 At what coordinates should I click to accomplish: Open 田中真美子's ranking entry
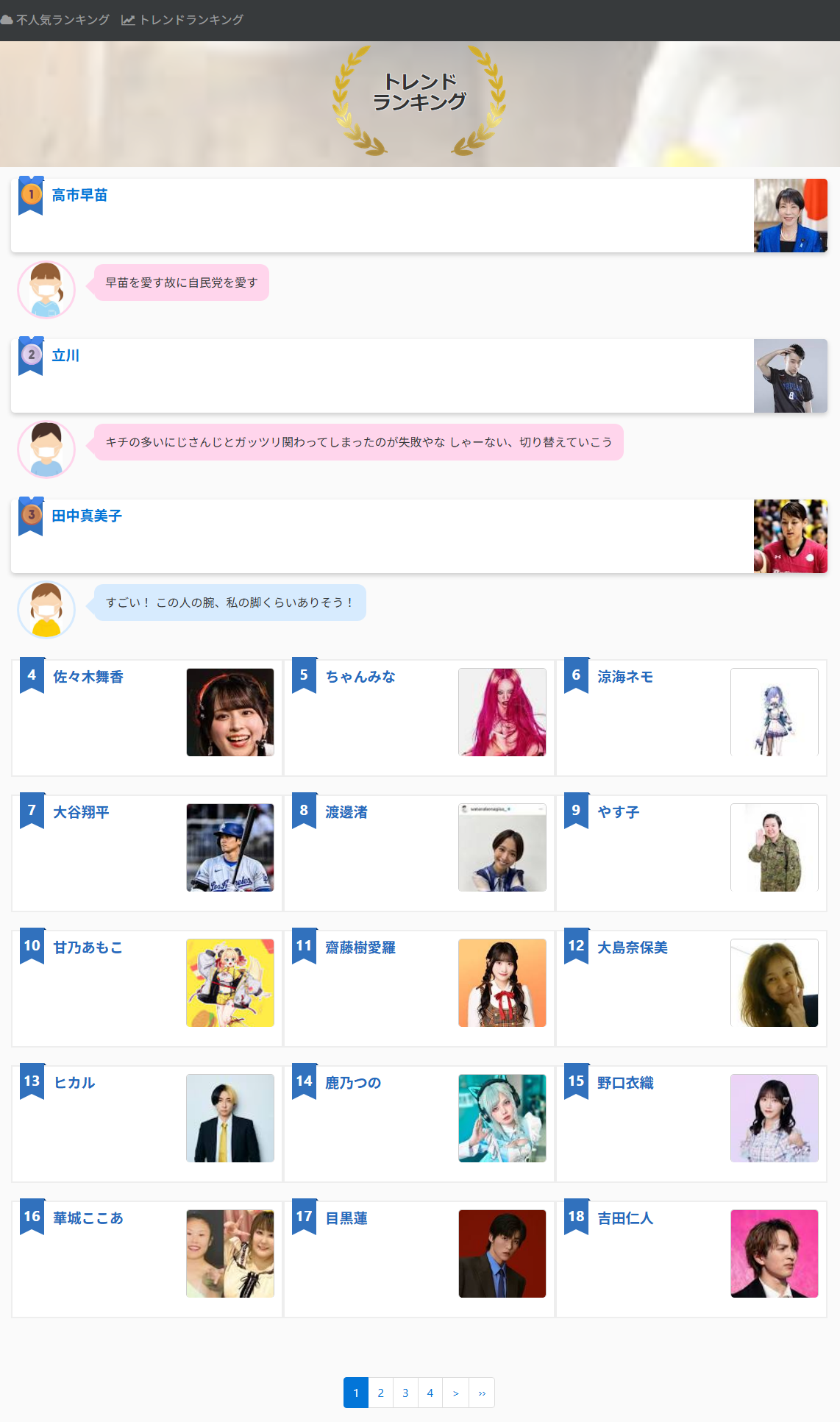tap(419, 536)
